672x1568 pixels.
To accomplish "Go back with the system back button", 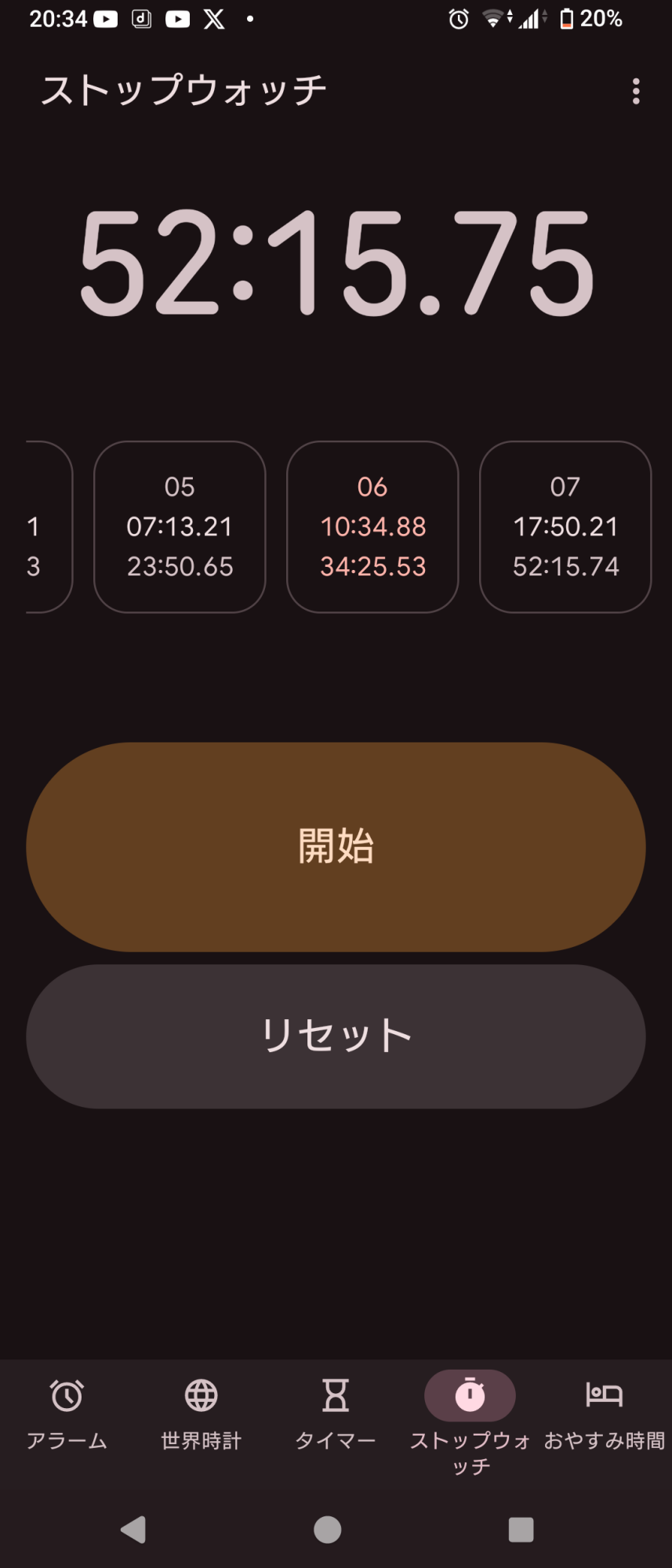I will coord(134,1530).
